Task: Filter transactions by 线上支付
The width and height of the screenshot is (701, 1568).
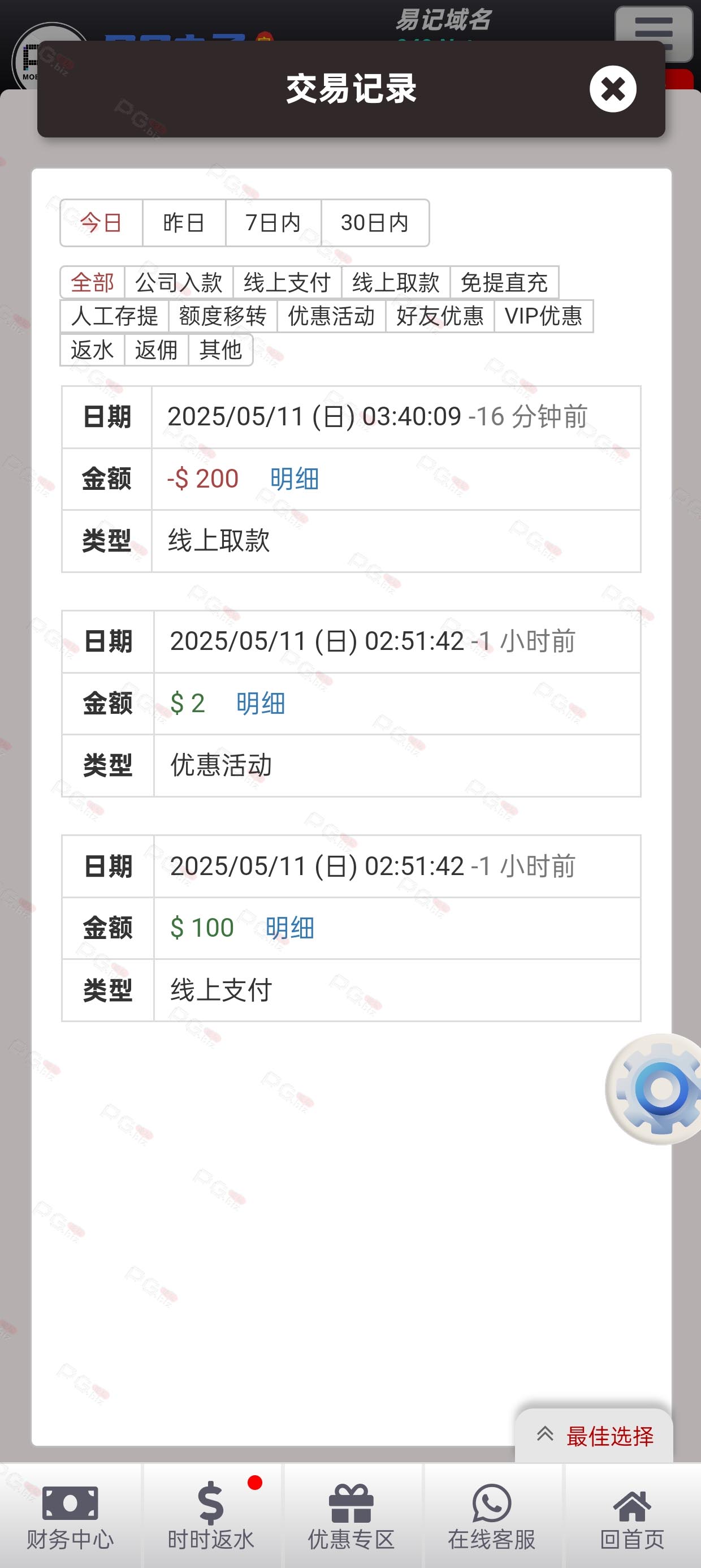Action: [287, 282]
